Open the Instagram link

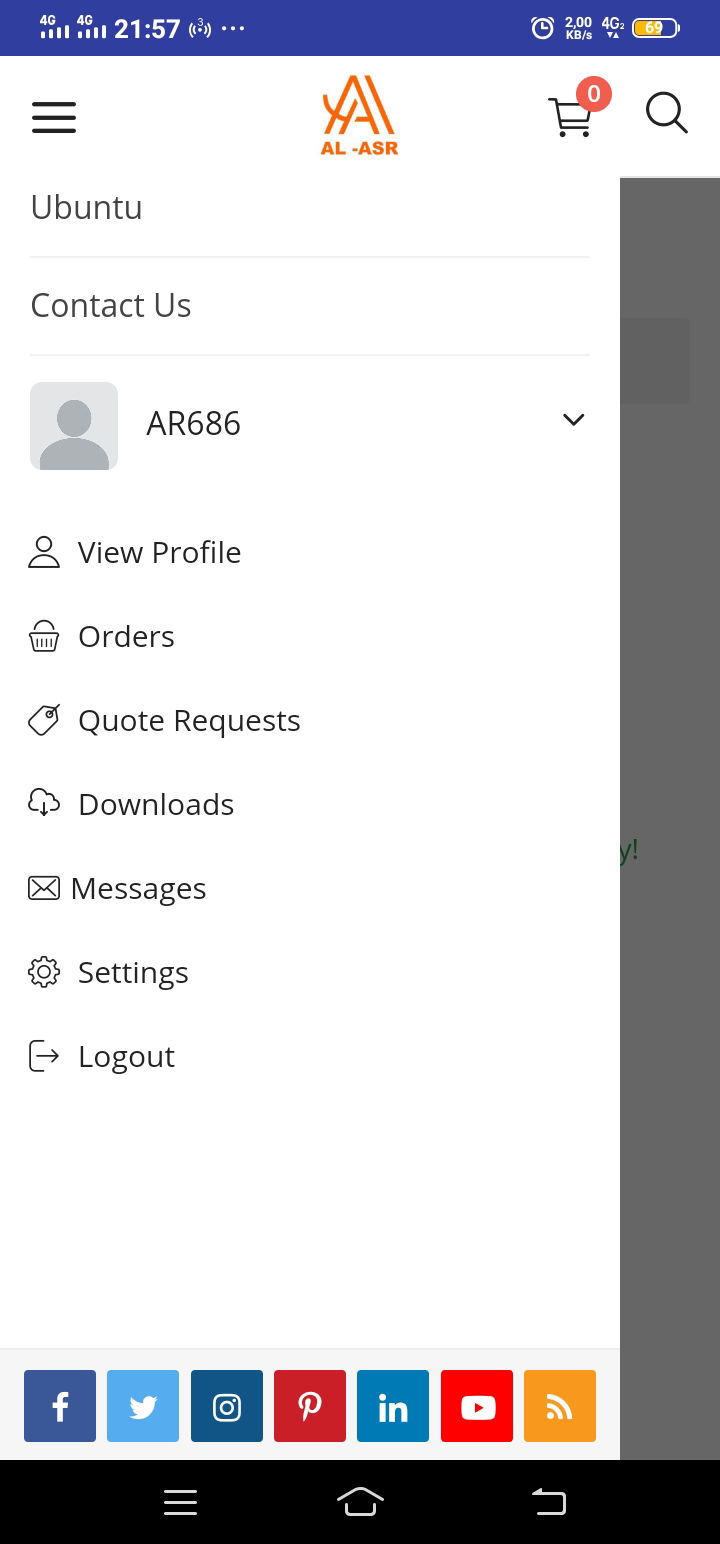(227, 1406)
